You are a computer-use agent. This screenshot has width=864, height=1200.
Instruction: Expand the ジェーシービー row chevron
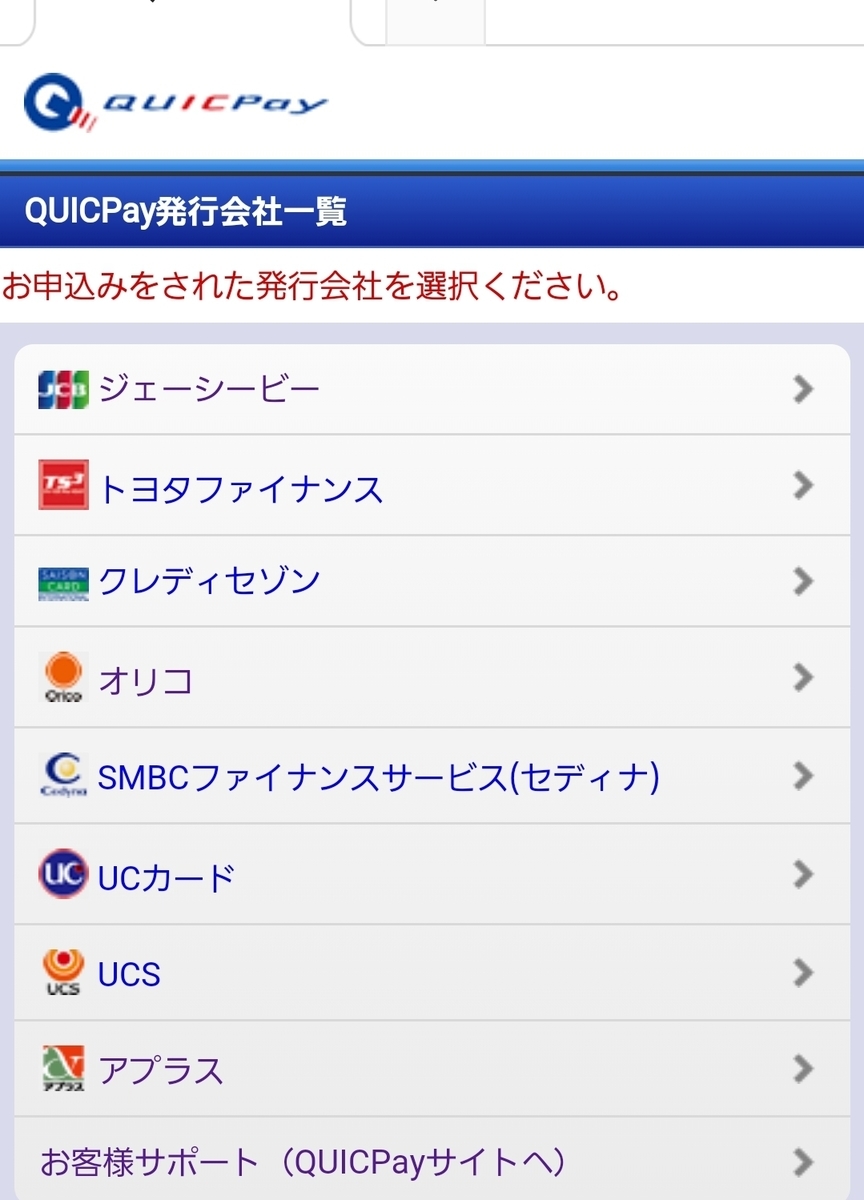coord(803,389)
